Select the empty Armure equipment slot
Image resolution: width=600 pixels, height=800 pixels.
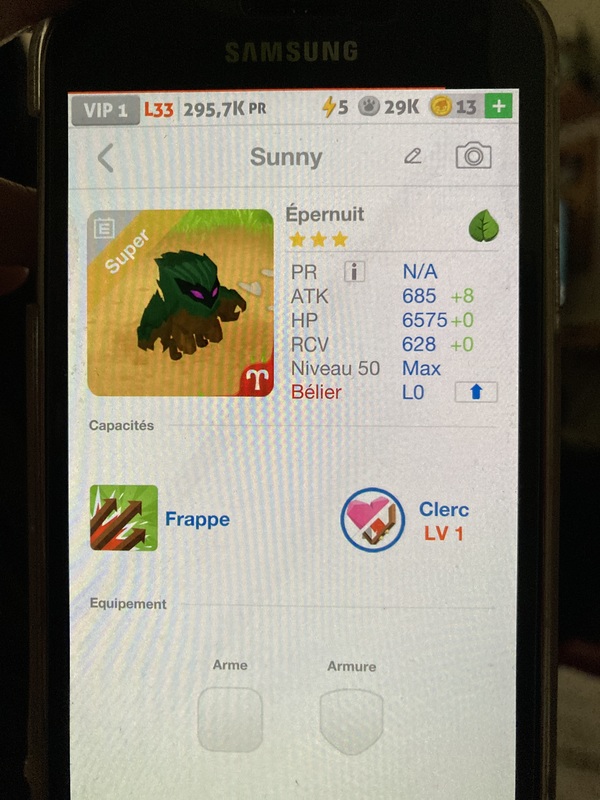coord(351,719)
